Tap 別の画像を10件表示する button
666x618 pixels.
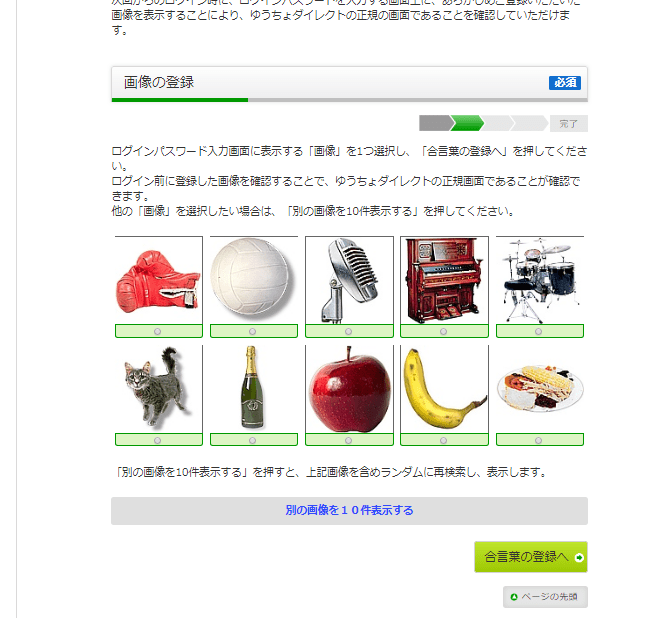[x=349, y=510]
